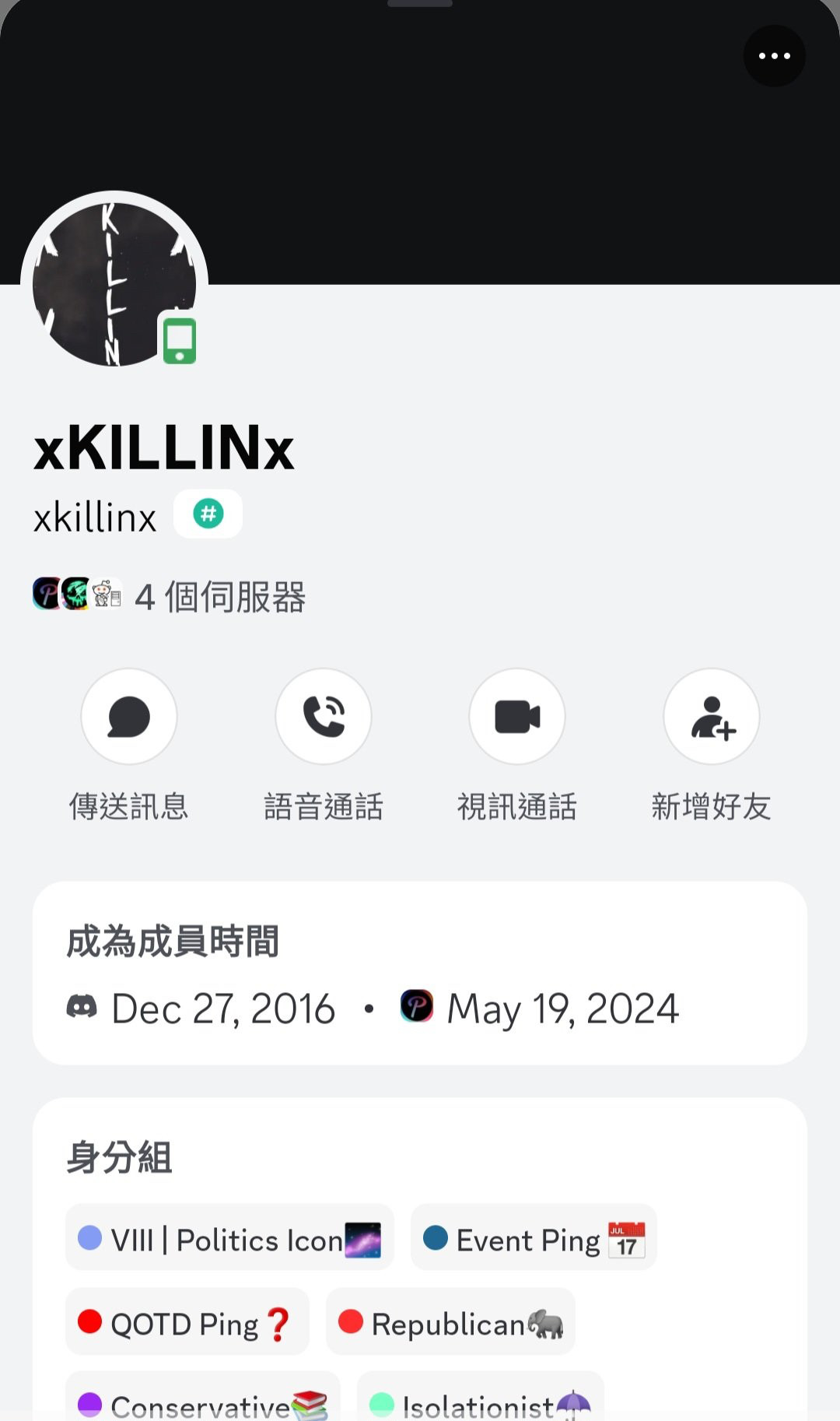Select the VIII | Politics Icon role
840x1421 pixels.
point(229,1237)
